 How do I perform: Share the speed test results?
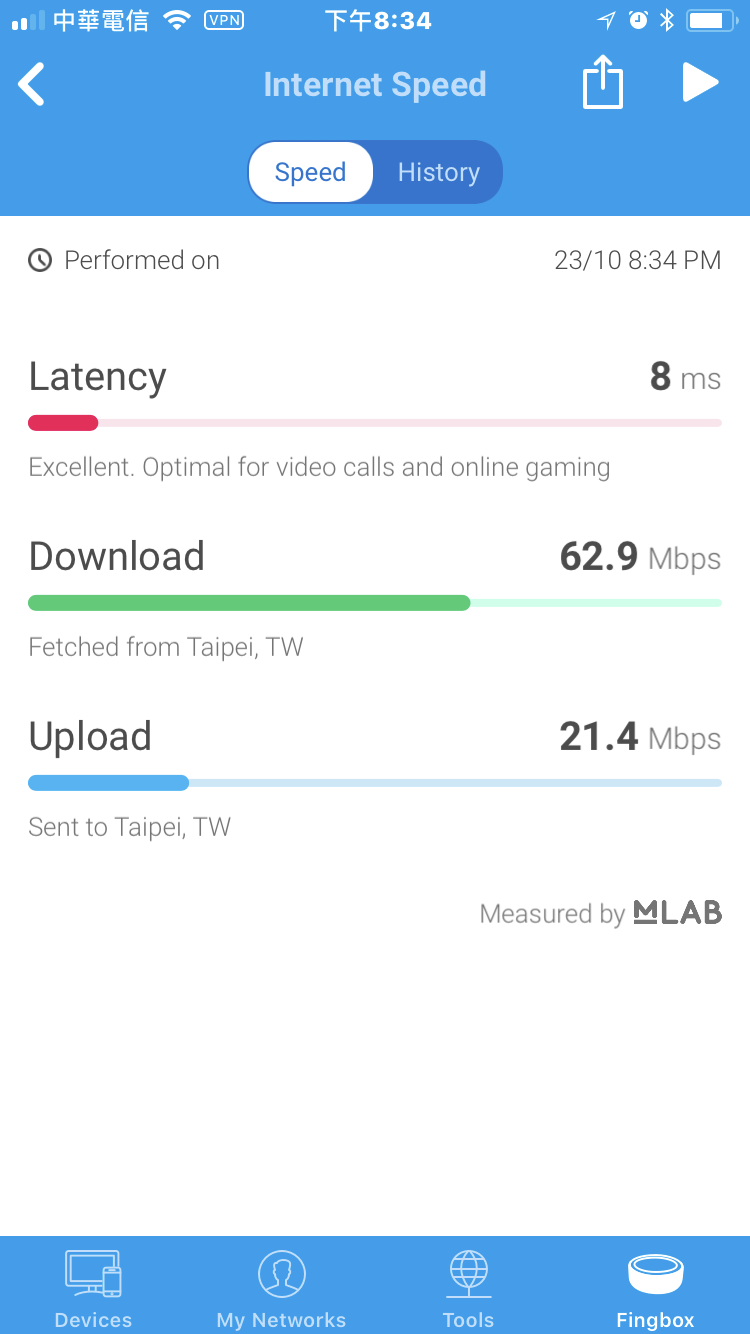tap(603, 82)
